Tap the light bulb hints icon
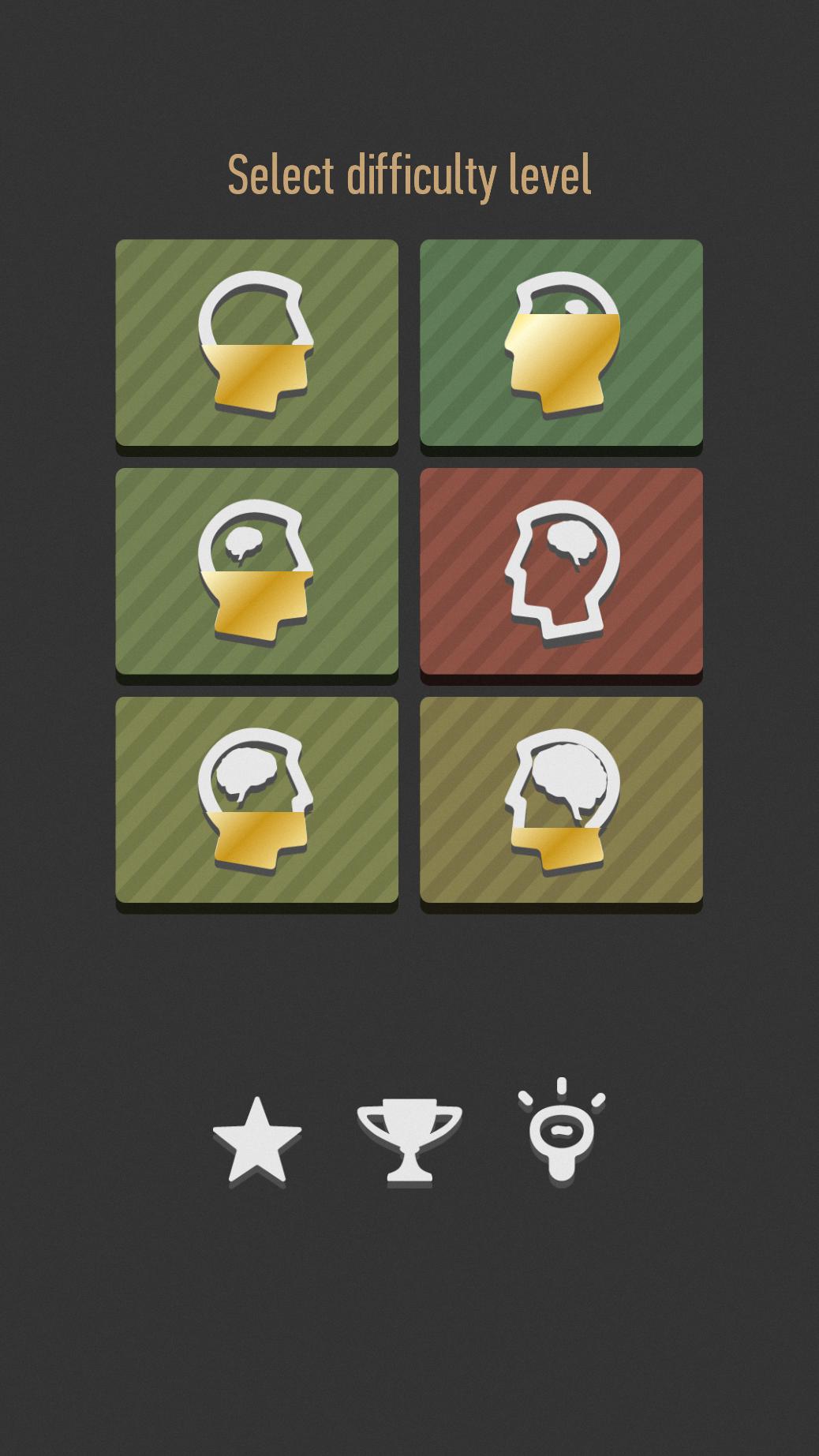The width and height of the screenshot is (819, 1456). pyautogui.click(x=561, y=1132)
